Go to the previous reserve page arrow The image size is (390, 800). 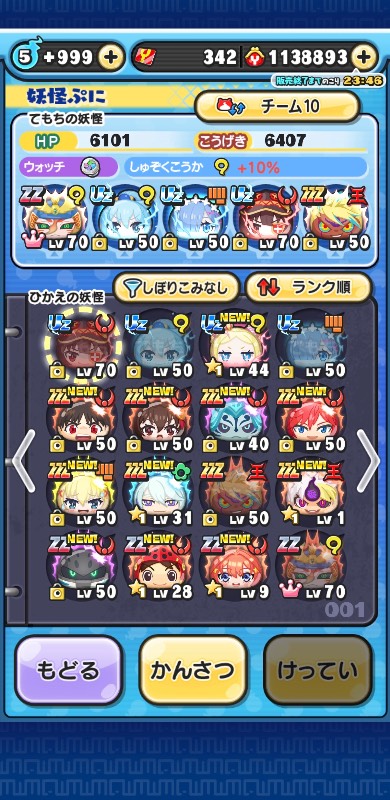coord(23,460)
